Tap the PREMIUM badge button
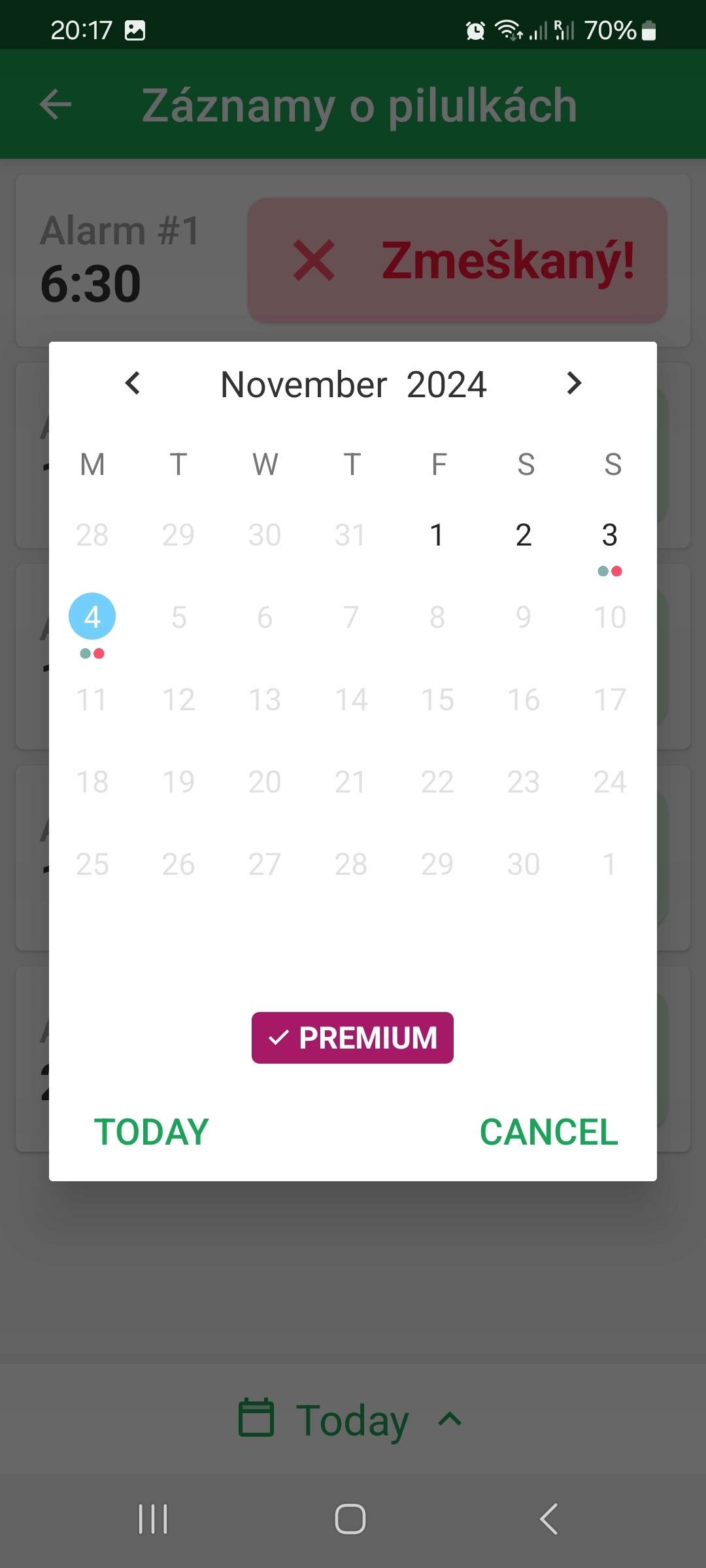Viewport: 706px width, 1568px height. tap(352, 1037)
